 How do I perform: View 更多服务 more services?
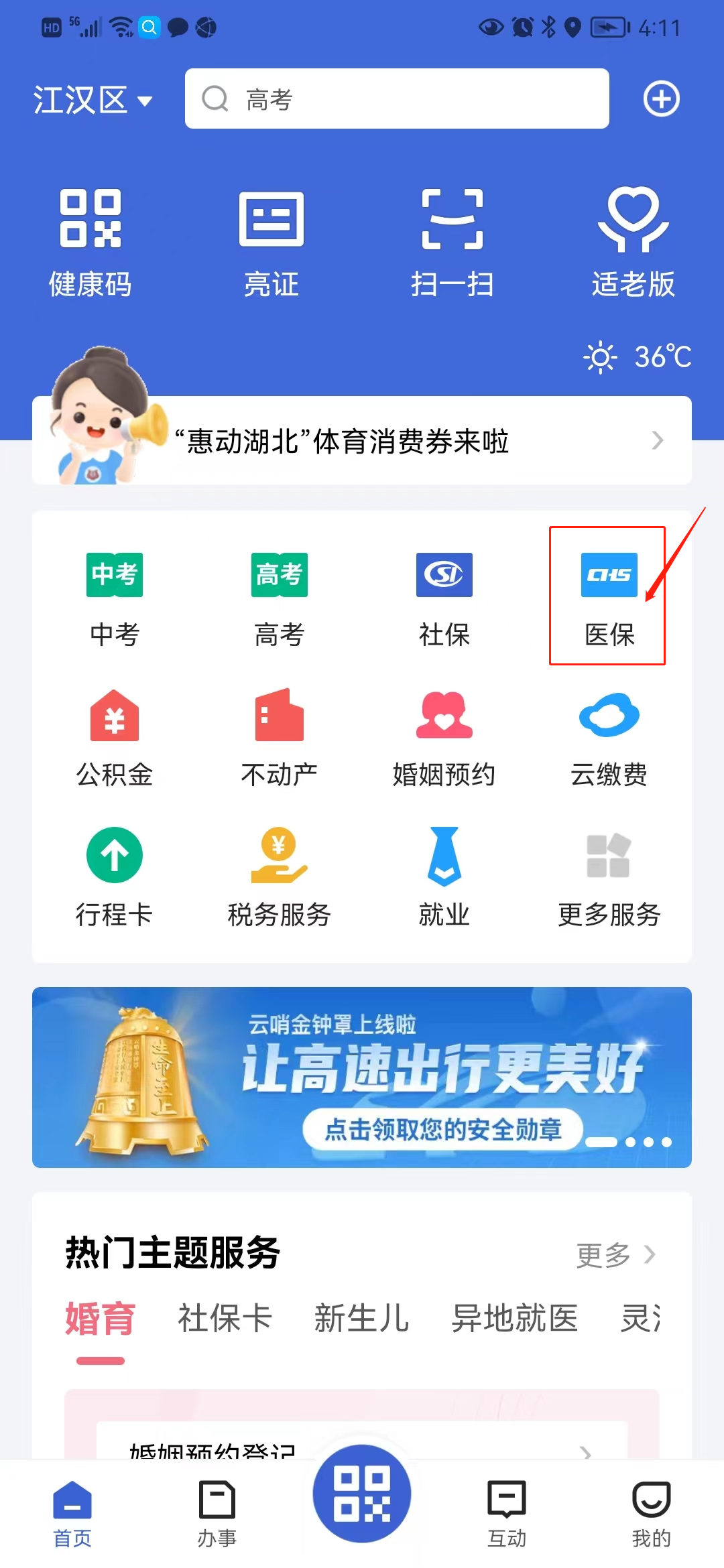click(x=609, y=878)
